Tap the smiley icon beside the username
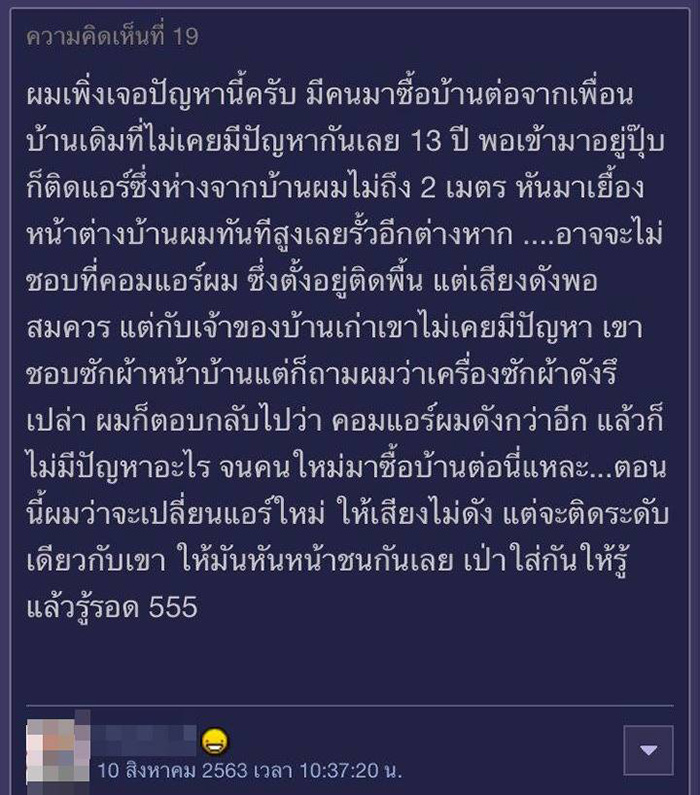 click(215, 741)
